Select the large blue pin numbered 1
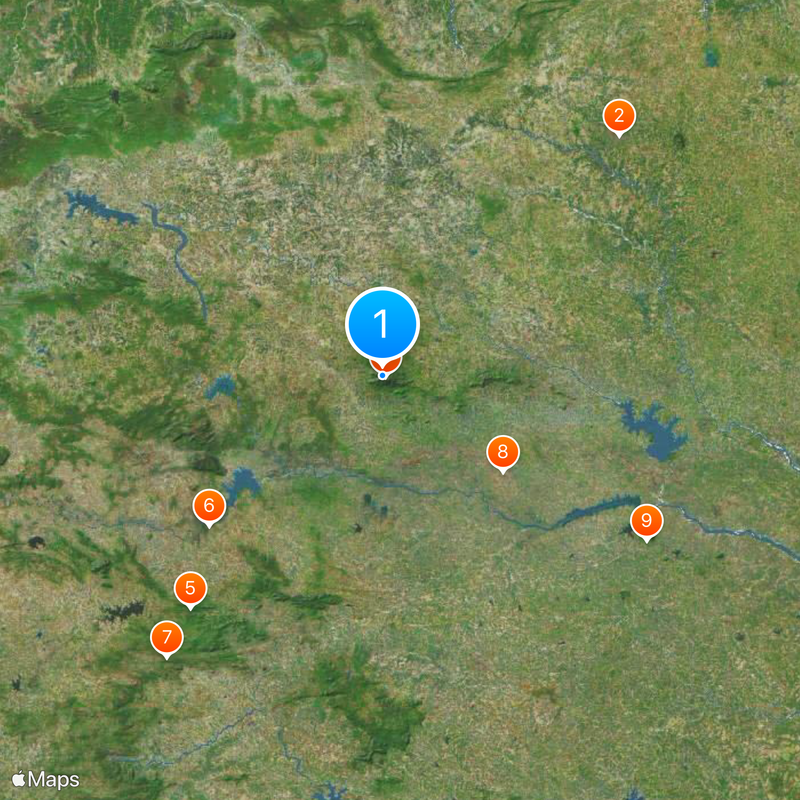 382,324
